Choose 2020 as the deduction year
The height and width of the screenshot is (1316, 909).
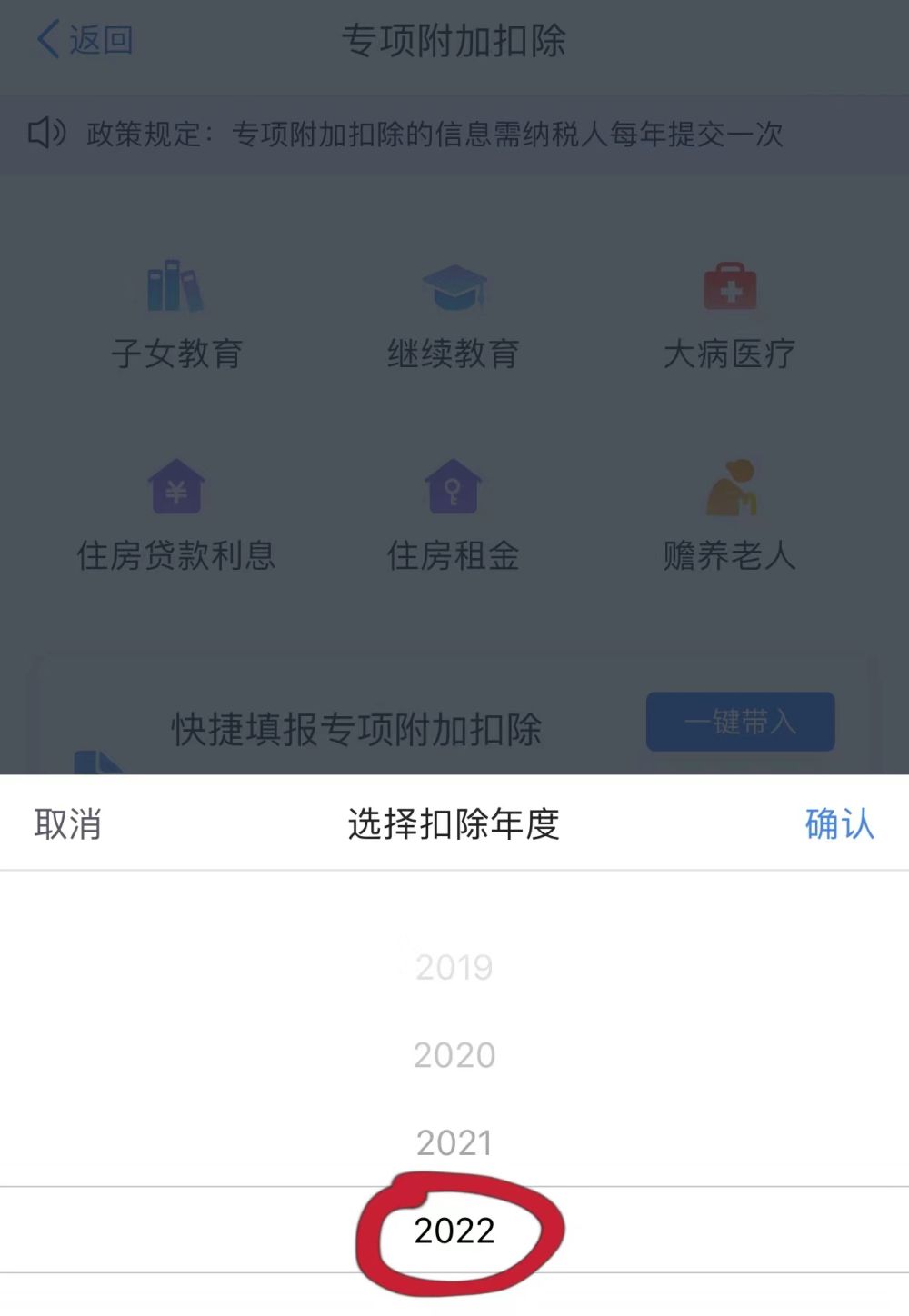[x=454, y=1055]
